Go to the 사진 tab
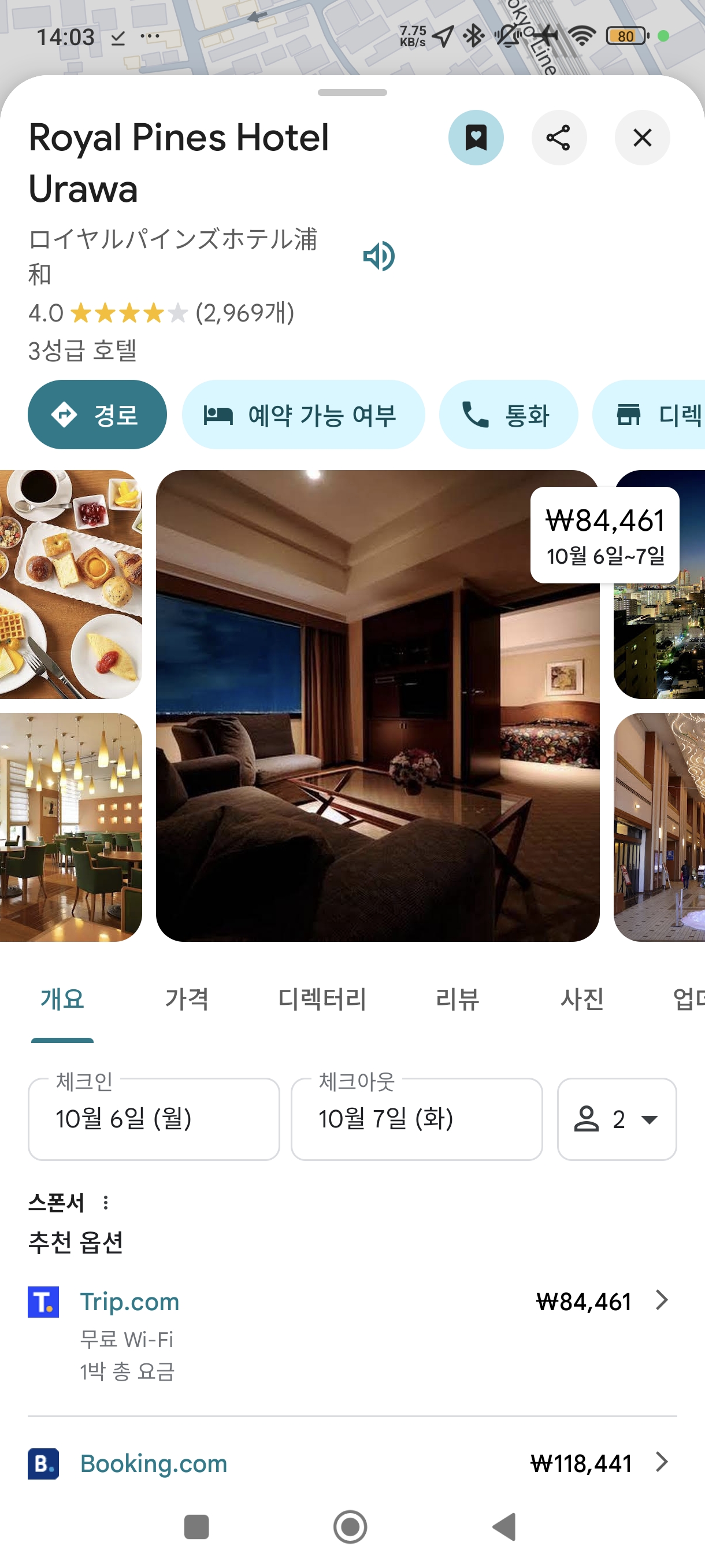 point(581,999)
